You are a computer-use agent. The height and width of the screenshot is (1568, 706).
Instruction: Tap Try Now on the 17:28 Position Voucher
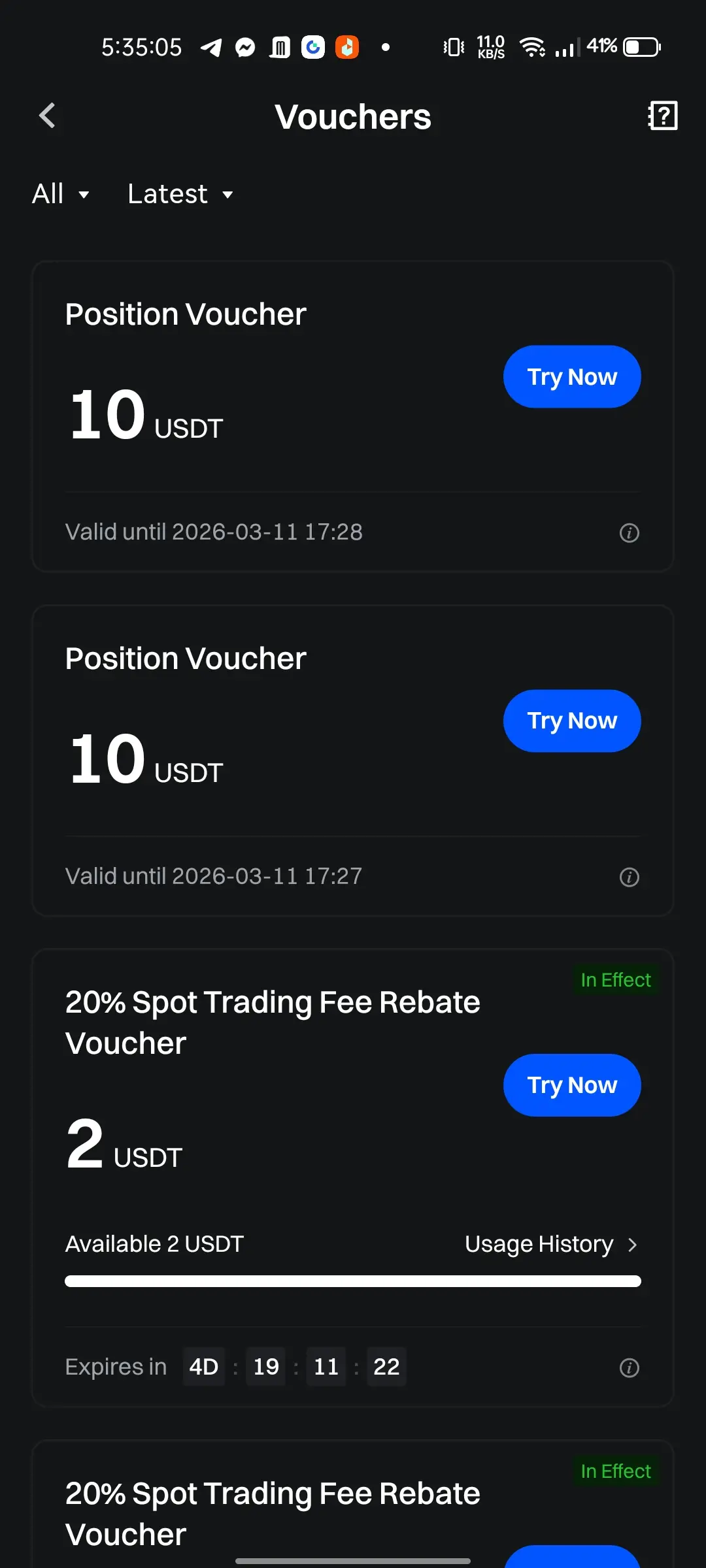click(572, 377)
